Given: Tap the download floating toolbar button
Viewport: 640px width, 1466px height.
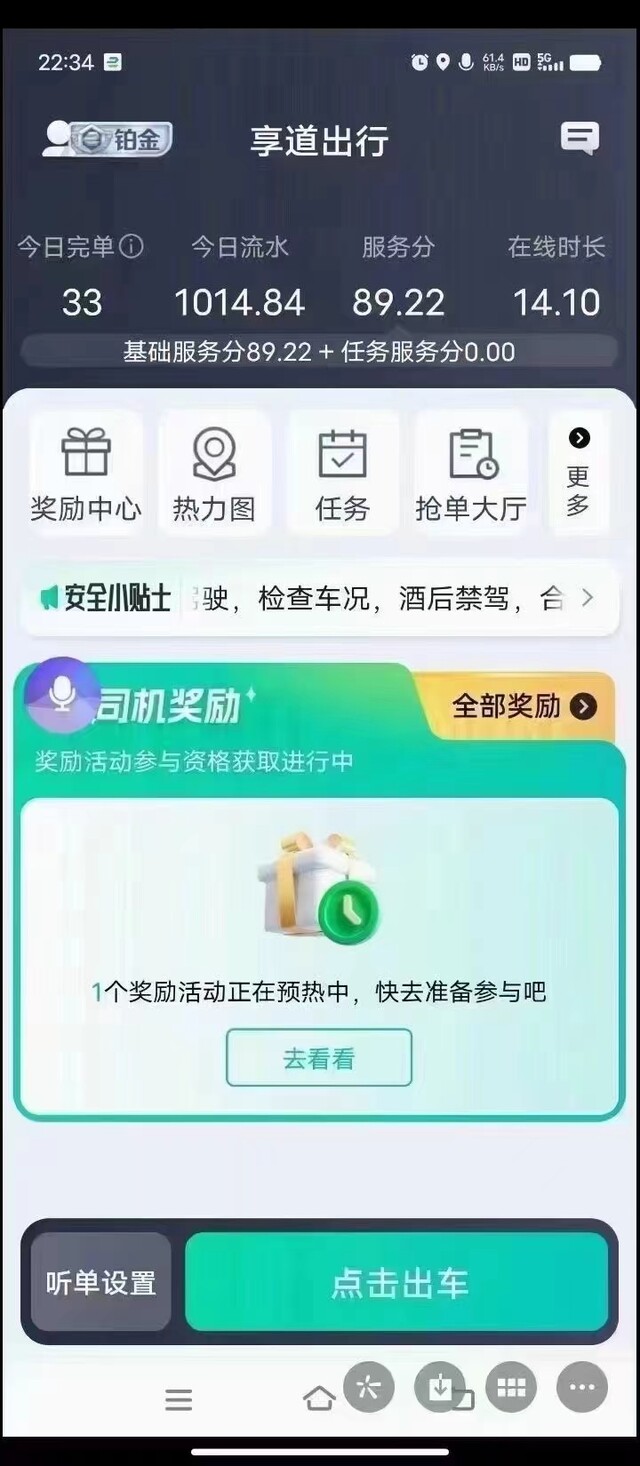Looking at the screenshot, I should tap(440, 1387).
